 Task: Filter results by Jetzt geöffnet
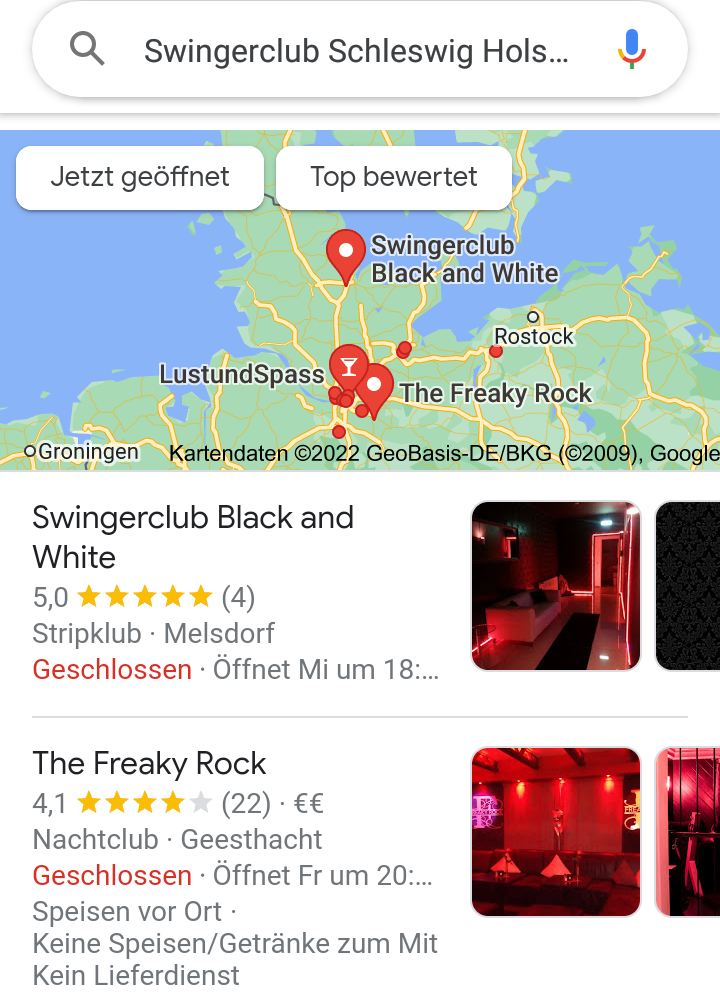140,178
